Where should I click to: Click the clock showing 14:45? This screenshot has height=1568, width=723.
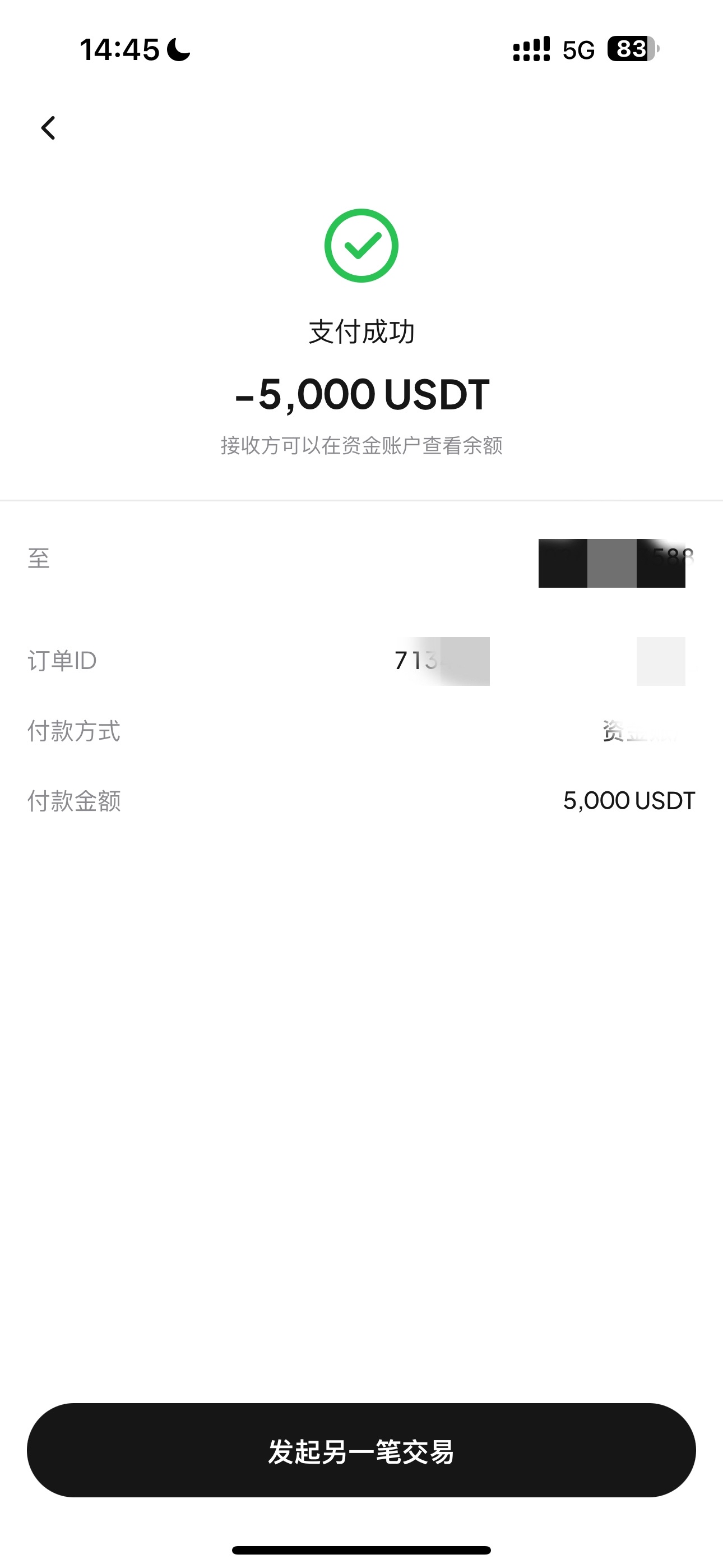120,49
